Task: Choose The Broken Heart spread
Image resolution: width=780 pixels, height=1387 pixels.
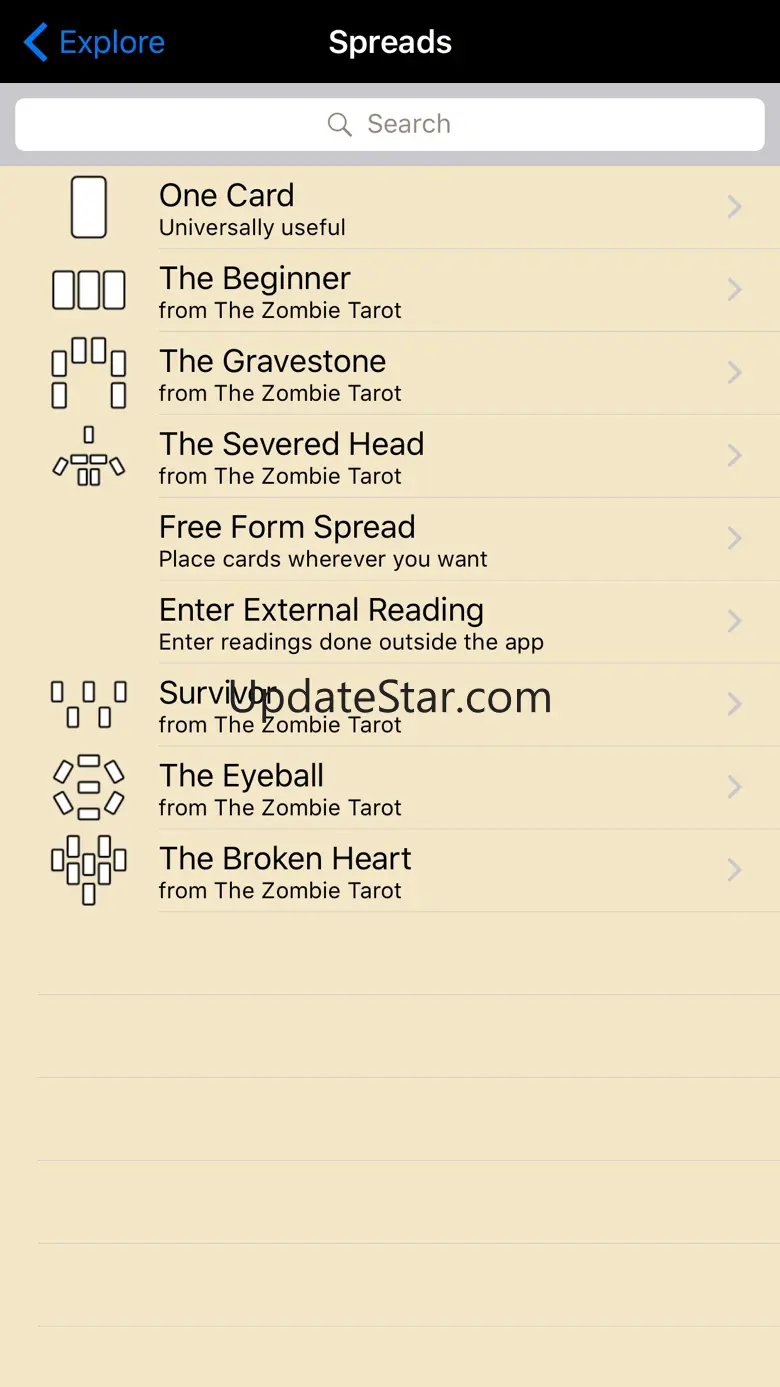Action: pyautogui.click(x=390, y=871)
